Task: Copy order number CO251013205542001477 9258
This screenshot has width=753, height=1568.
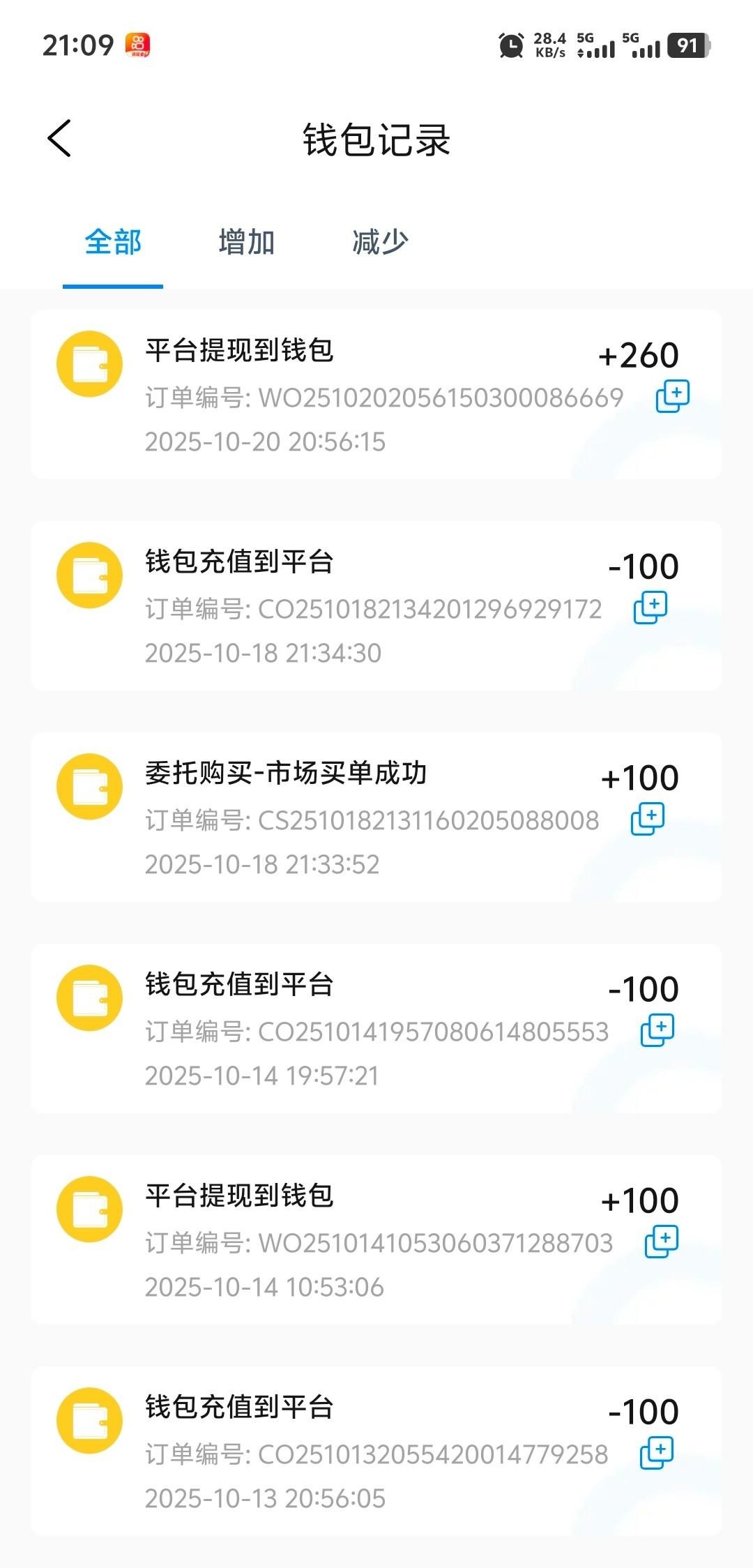Action: coord(657,1453)
